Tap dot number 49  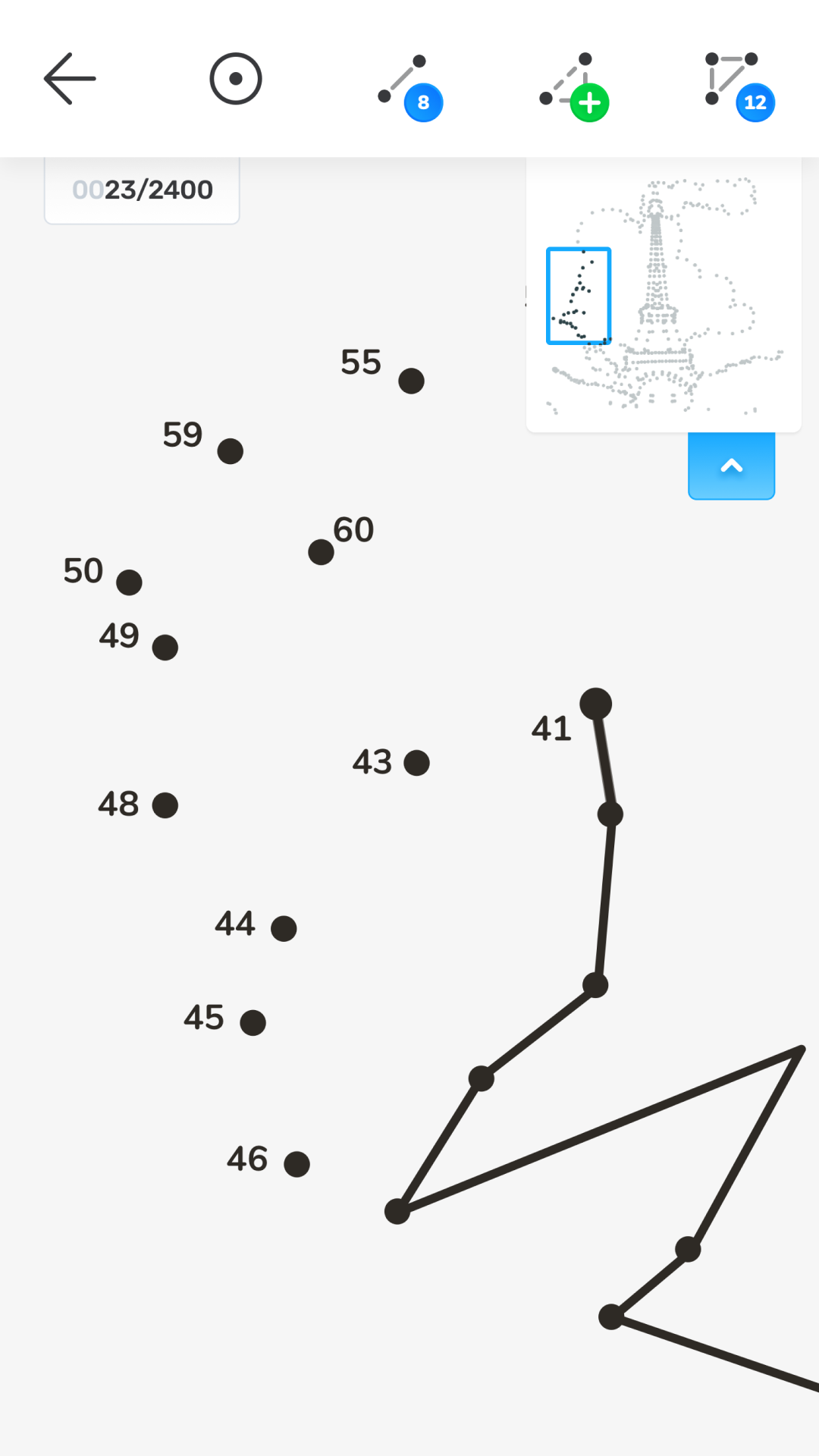point(165,648)
